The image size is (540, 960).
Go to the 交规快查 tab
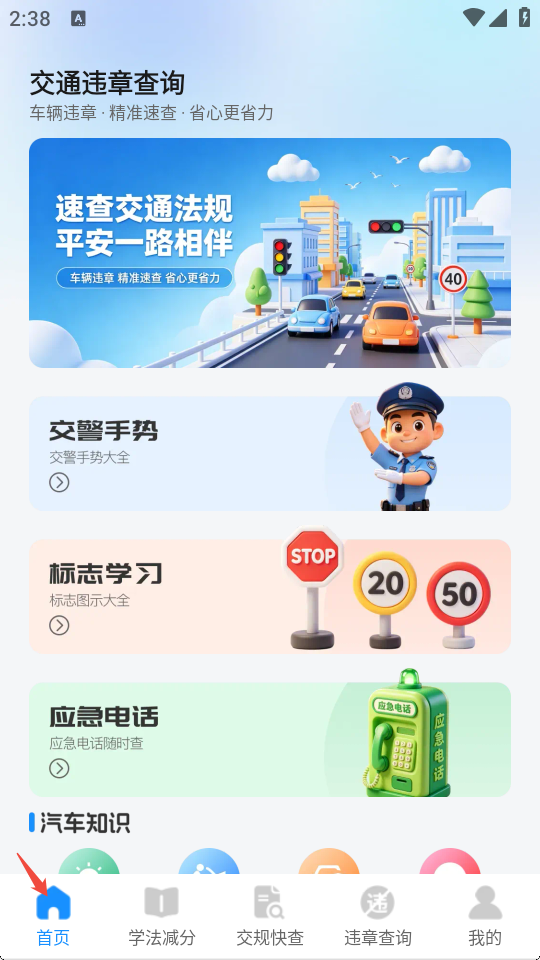pyautogui.click(x=270, y=916)
